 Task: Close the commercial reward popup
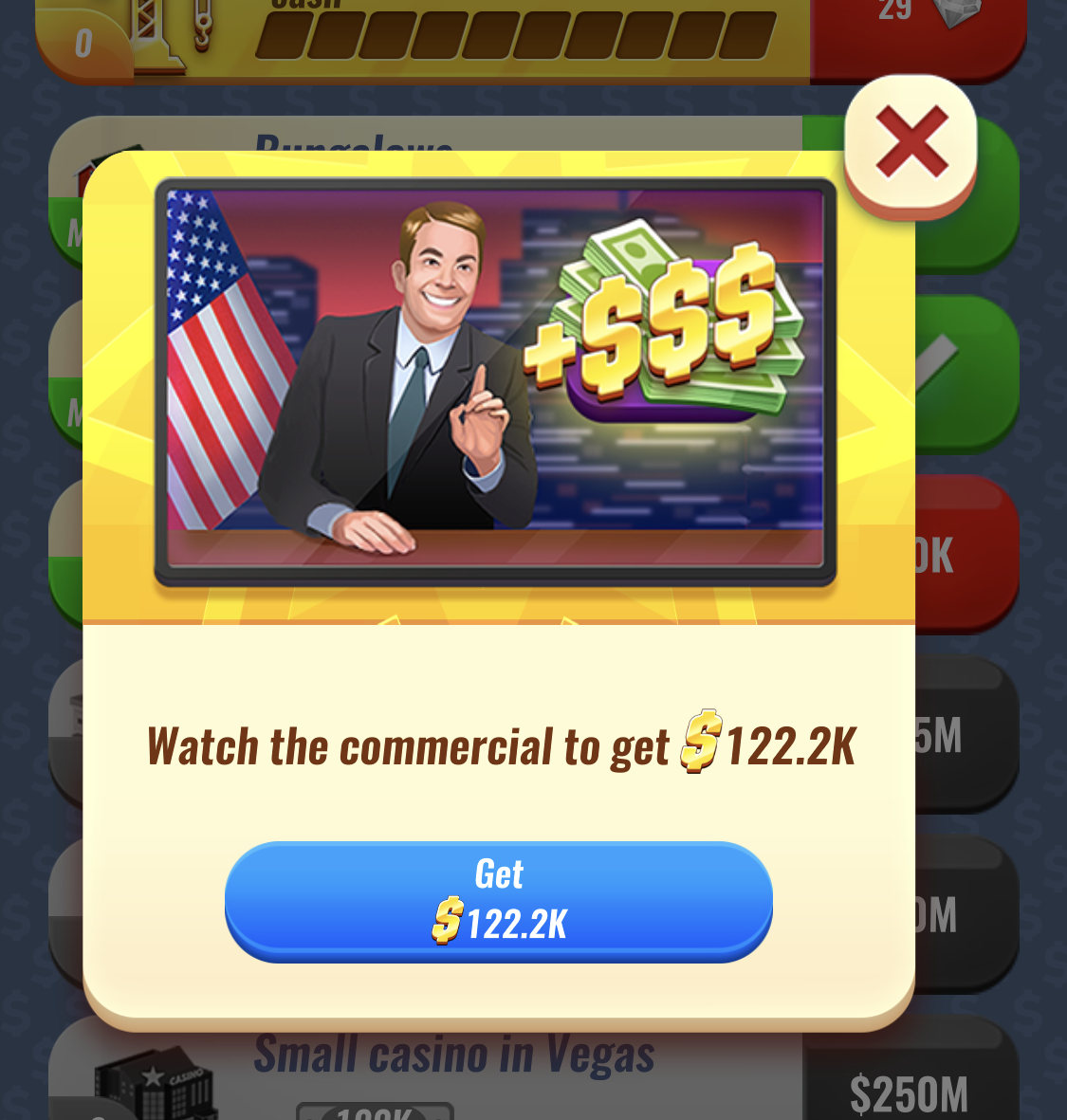[911, 142]
